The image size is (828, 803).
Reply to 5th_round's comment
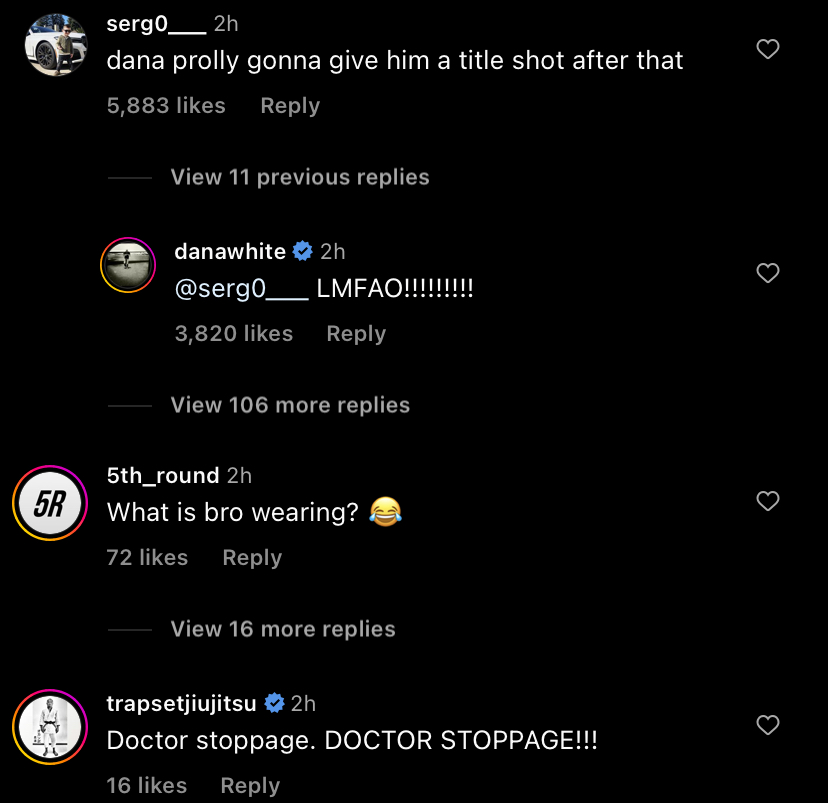[252, 558]
